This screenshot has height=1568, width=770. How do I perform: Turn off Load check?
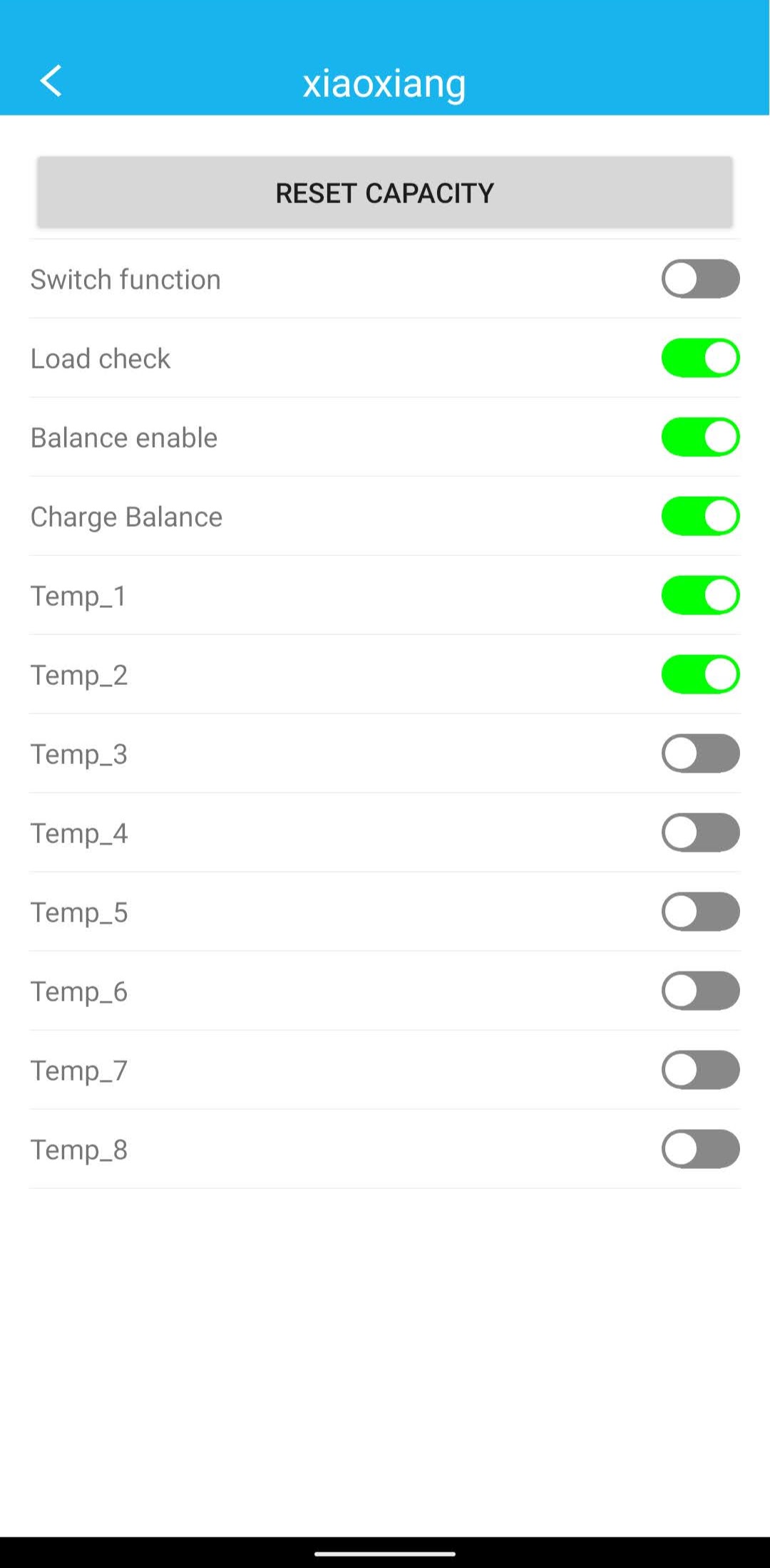tap(700, 358)
